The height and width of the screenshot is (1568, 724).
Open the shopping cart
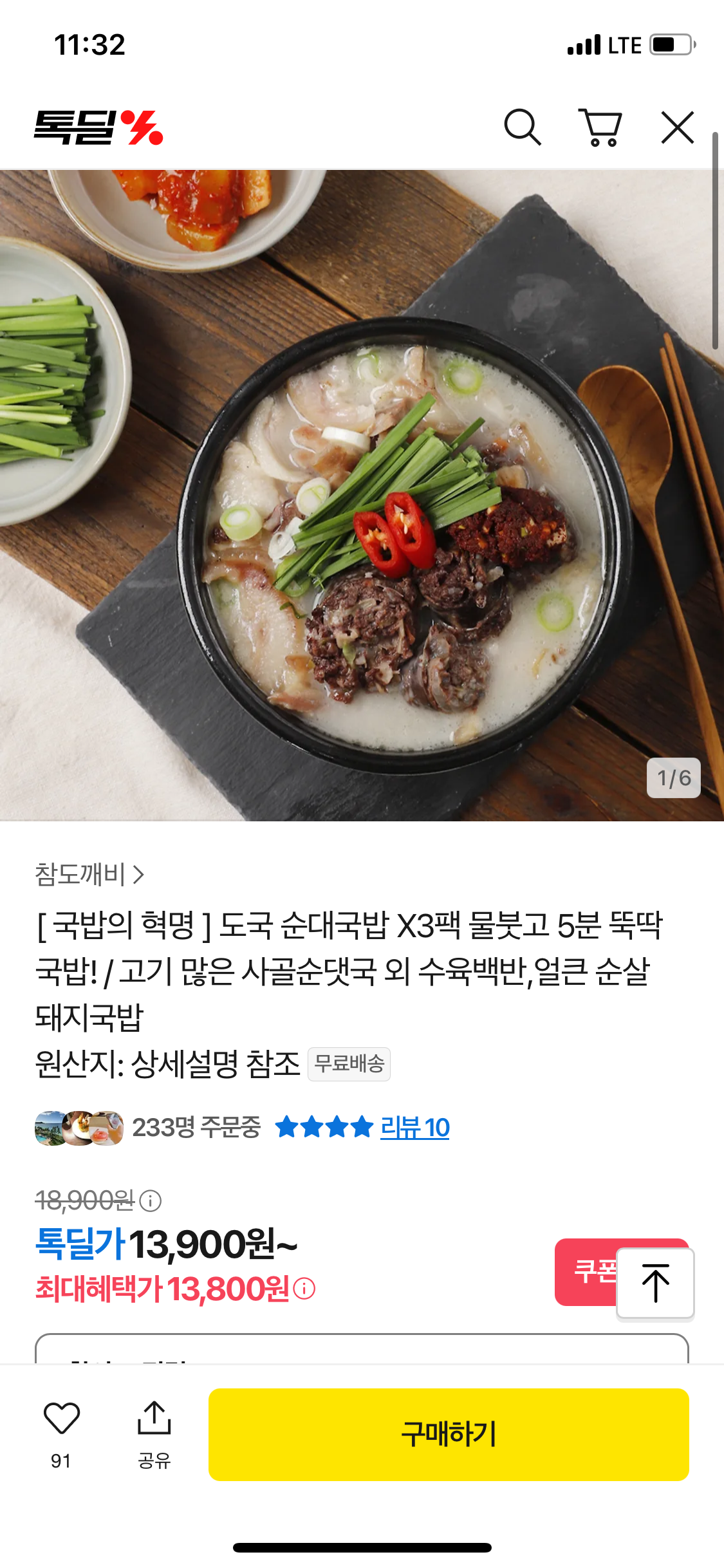tap(600, 127)
